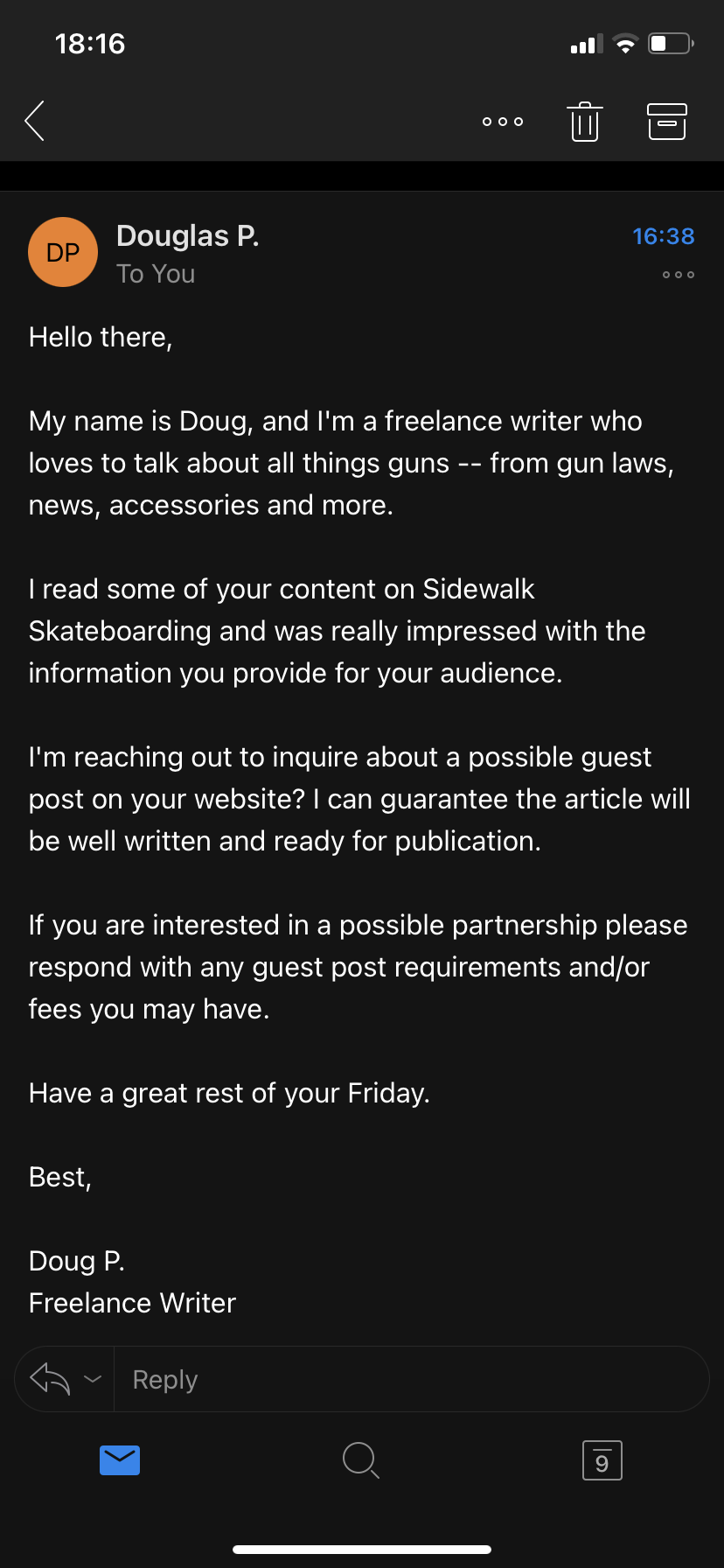The height and width of the screenshot is (1568, 724).
Task: Expand reply options chevron
Action: point(93,1379)
